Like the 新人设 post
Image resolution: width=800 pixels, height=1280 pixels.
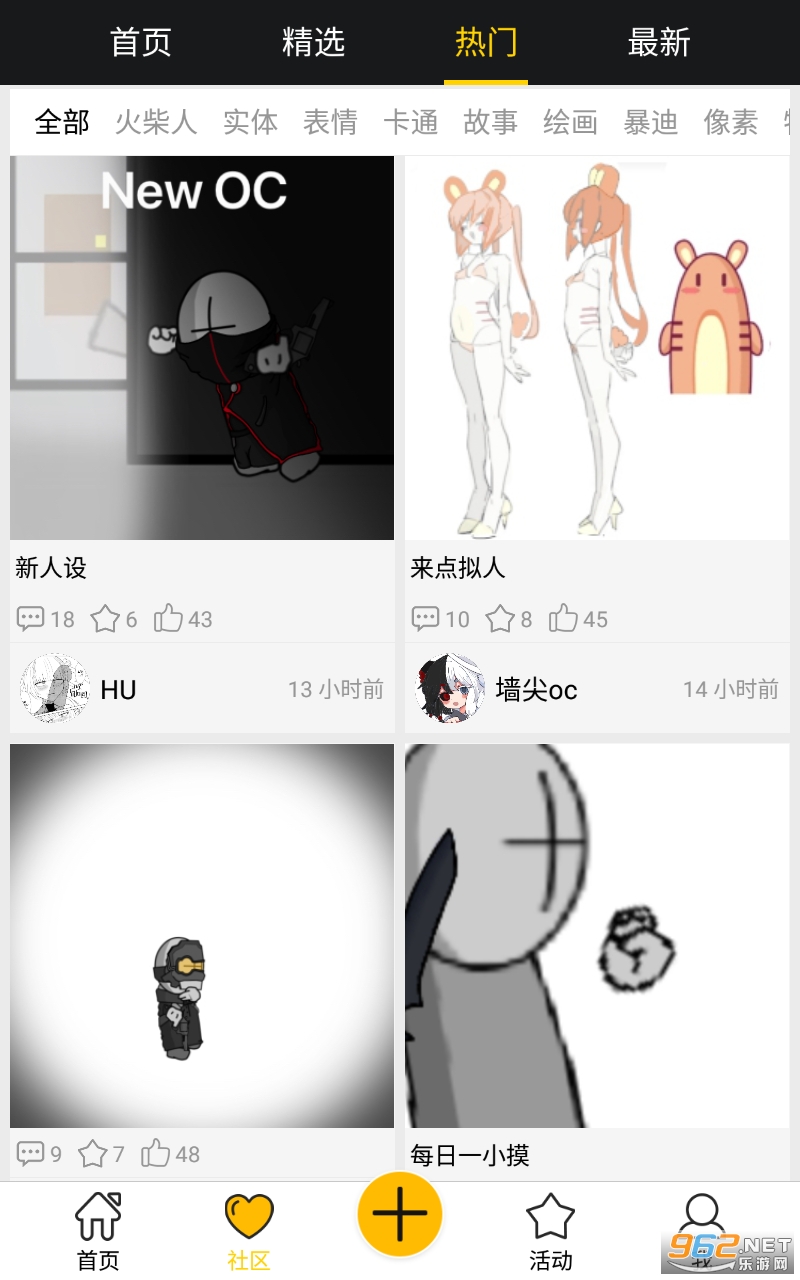coord(169,619)
